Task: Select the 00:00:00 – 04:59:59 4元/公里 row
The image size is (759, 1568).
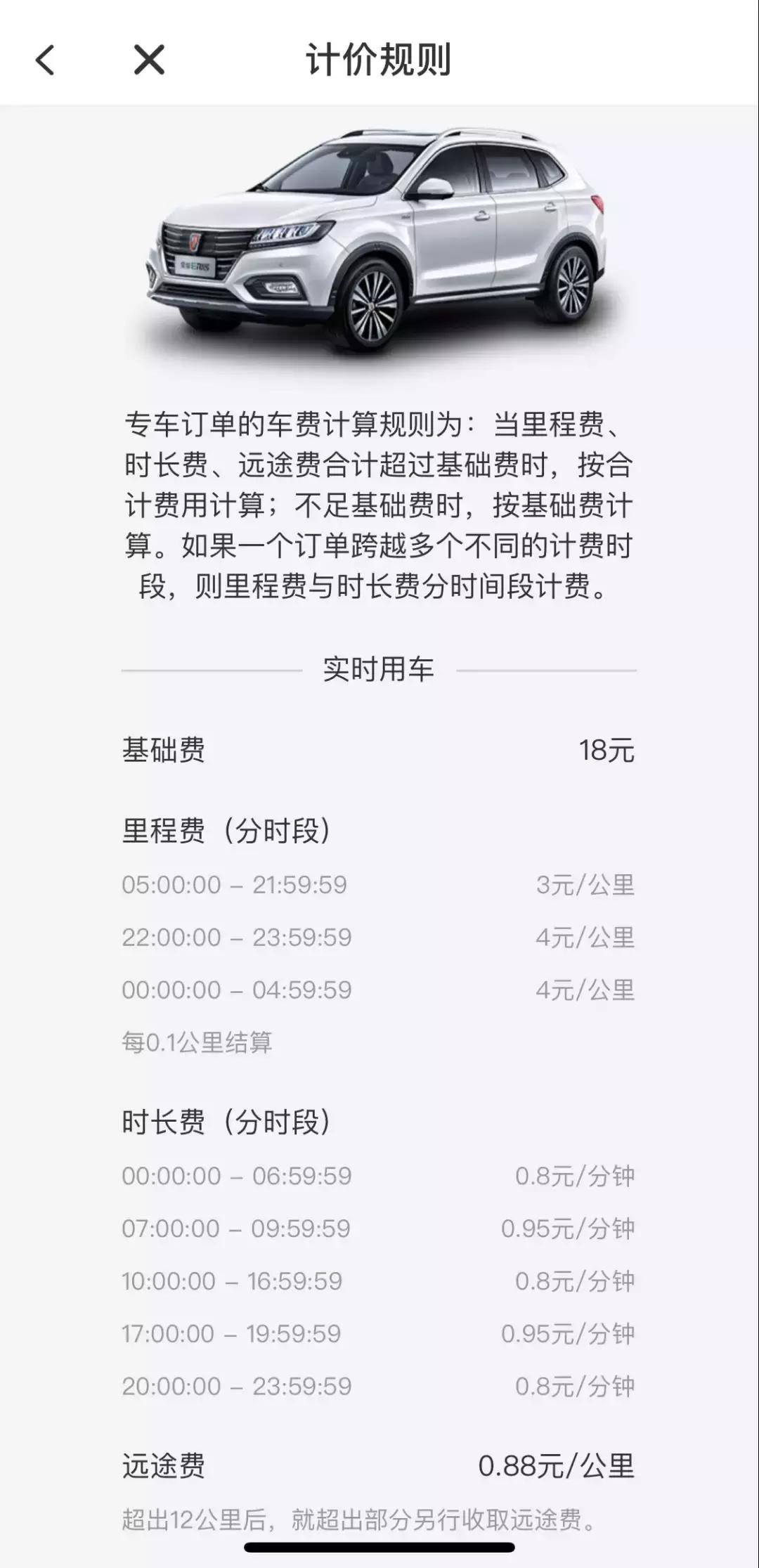Action: [x=379, y=990]
